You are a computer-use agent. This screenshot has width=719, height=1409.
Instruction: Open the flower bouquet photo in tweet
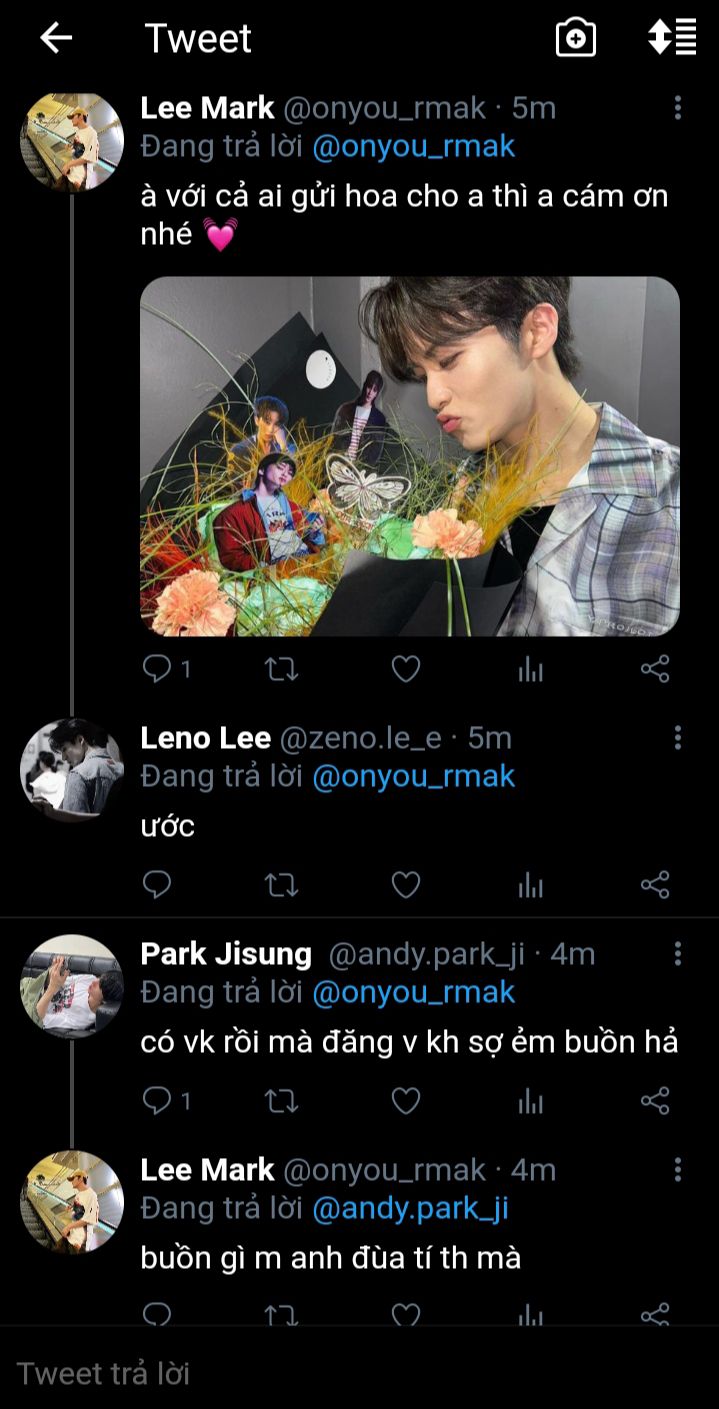point(410,456)
